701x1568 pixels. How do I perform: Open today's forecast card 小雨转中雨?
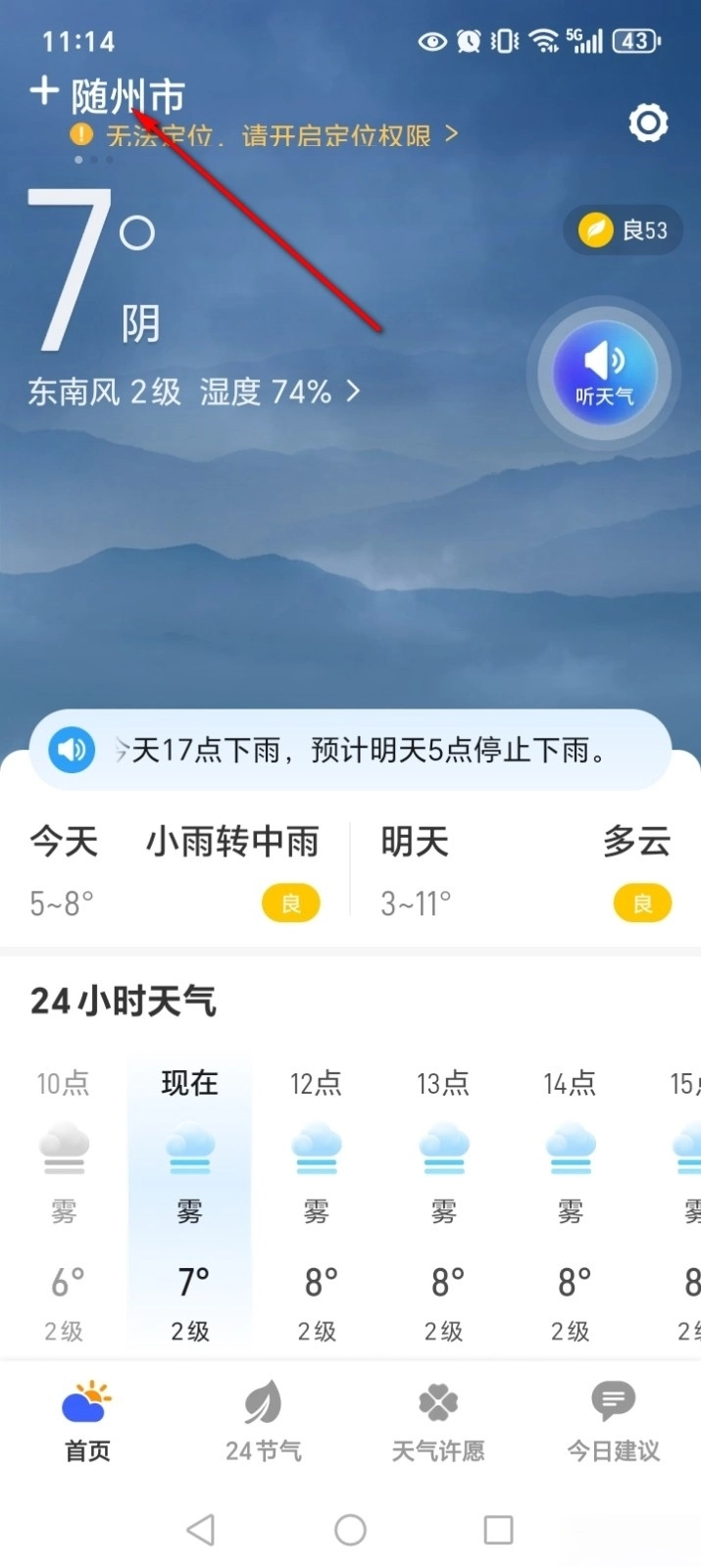tap(175, 869)
